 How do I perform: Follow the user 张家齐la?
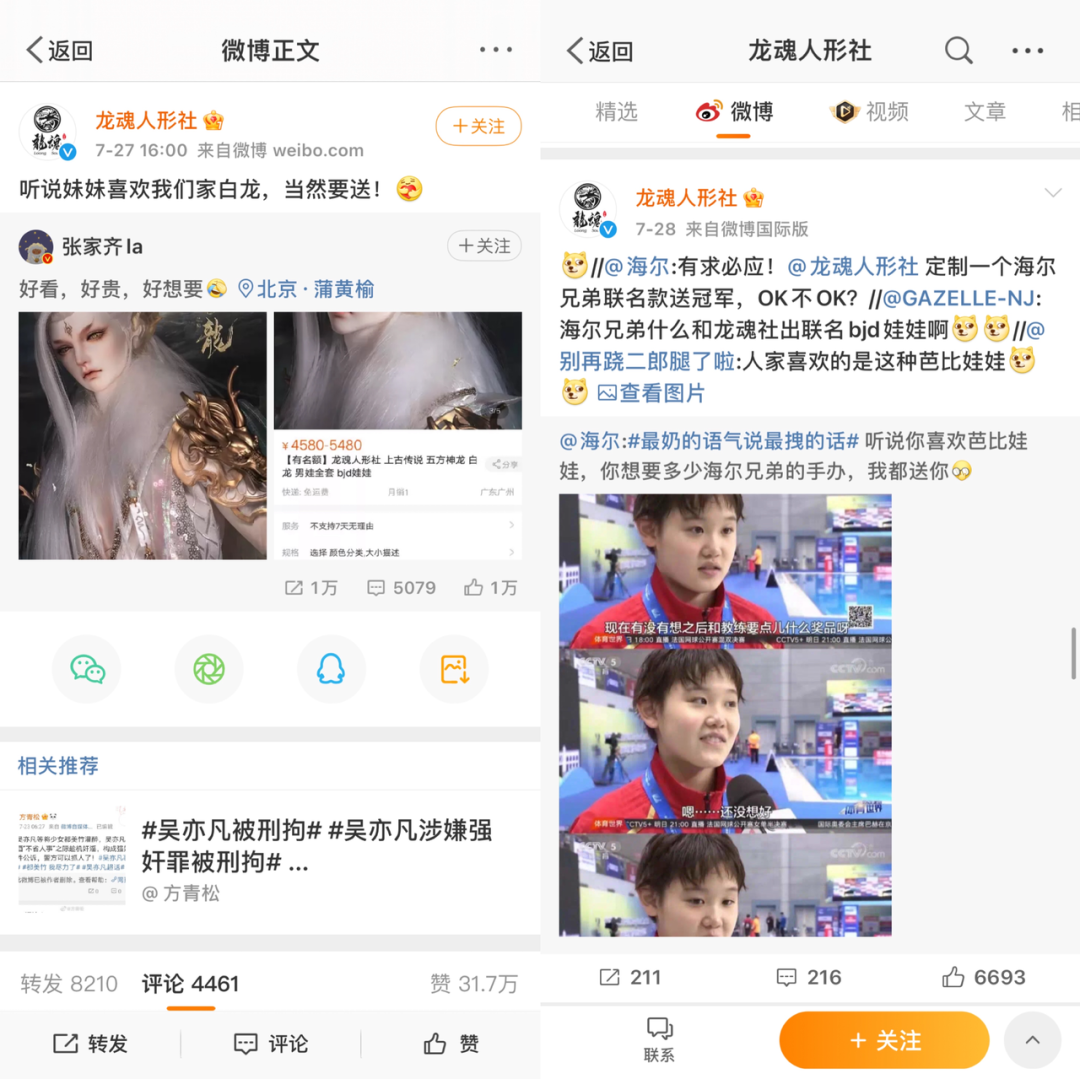click(x=484, y=246)
